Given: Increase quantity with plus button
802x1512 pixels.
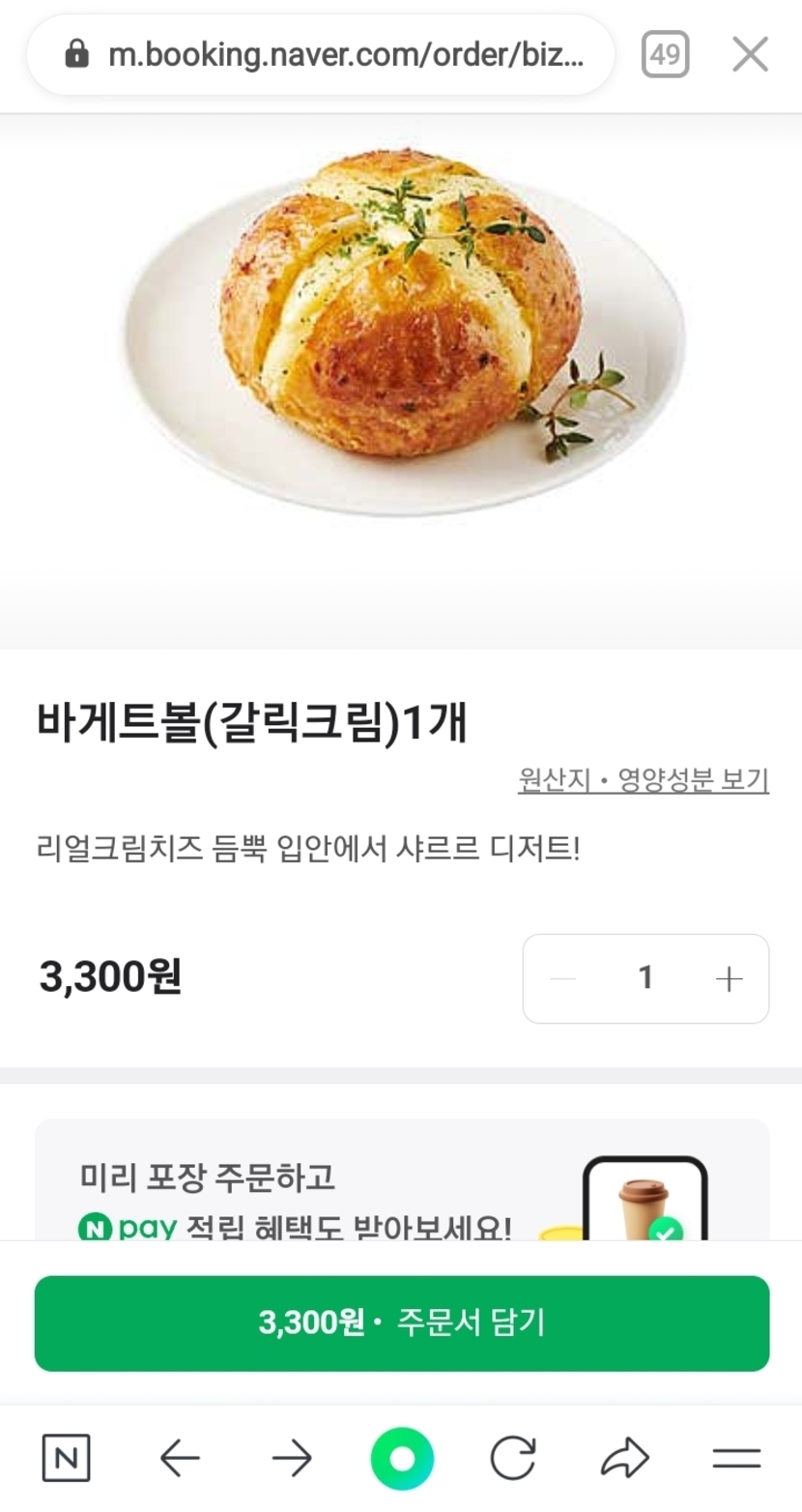Looking at the screenshot, I should click(x=729, y=979).
